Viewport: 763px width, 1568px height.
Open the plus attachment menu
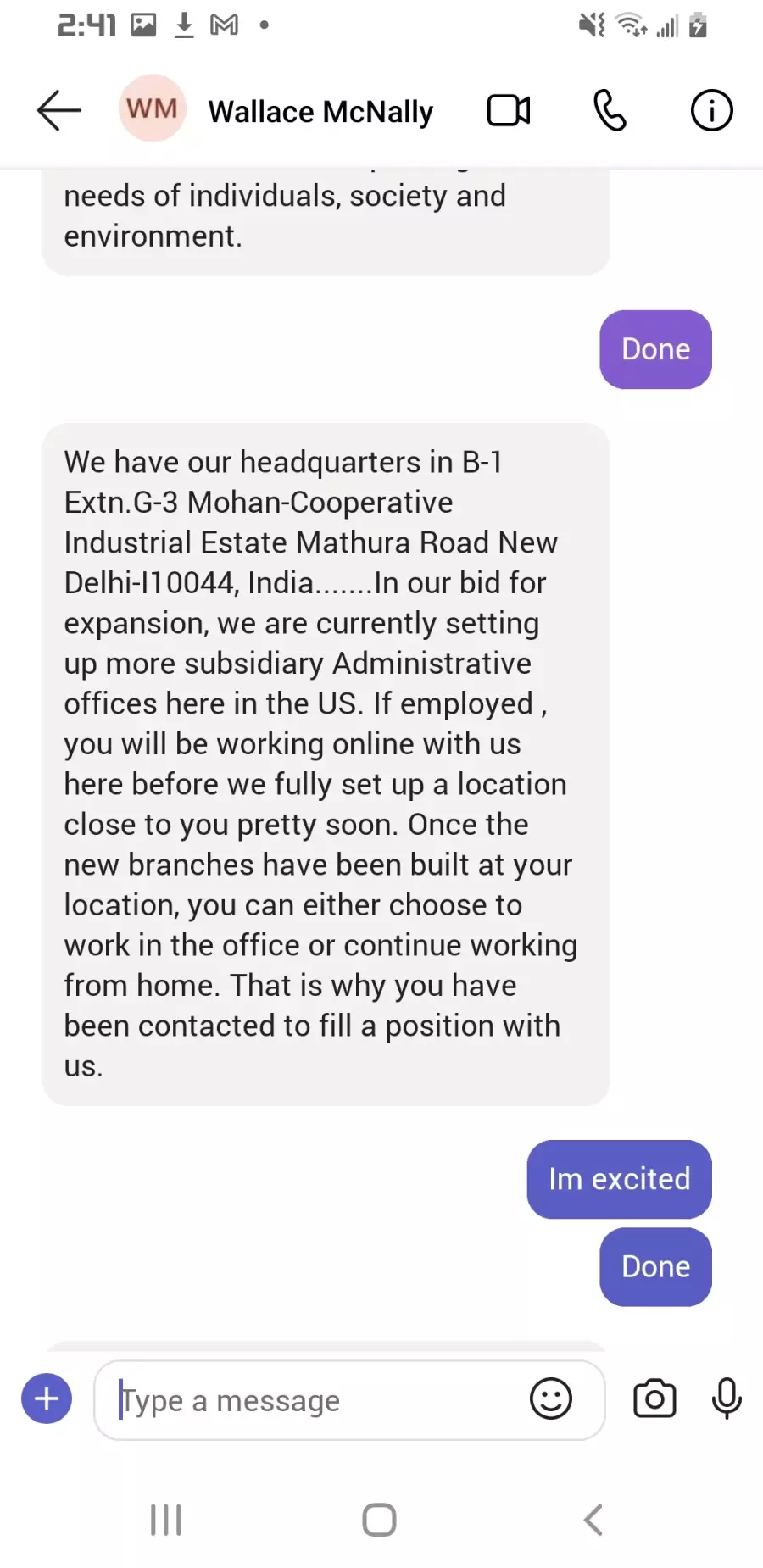47,1398
